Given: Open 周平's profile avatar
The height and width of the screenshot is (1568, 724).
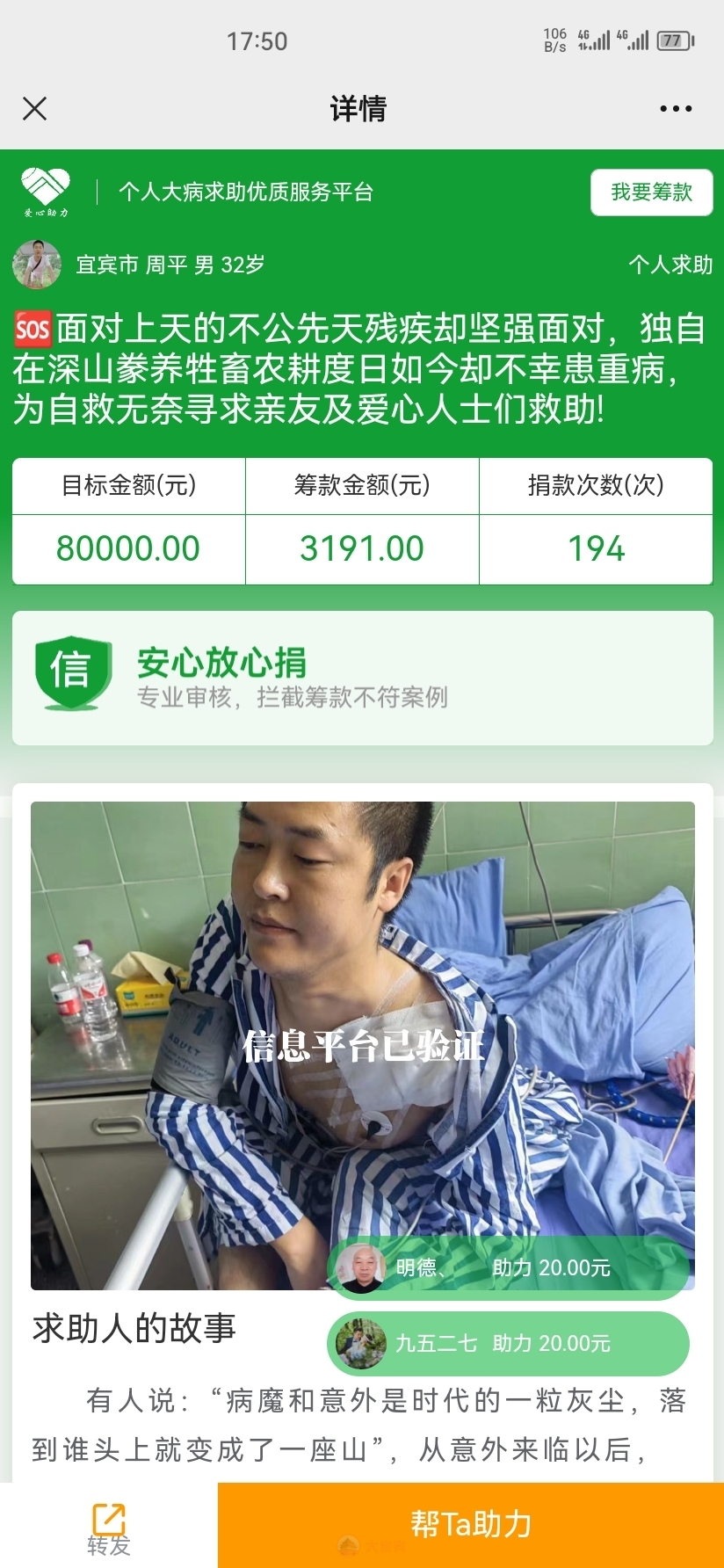Looking at the screenshot, I should point(37,265).
